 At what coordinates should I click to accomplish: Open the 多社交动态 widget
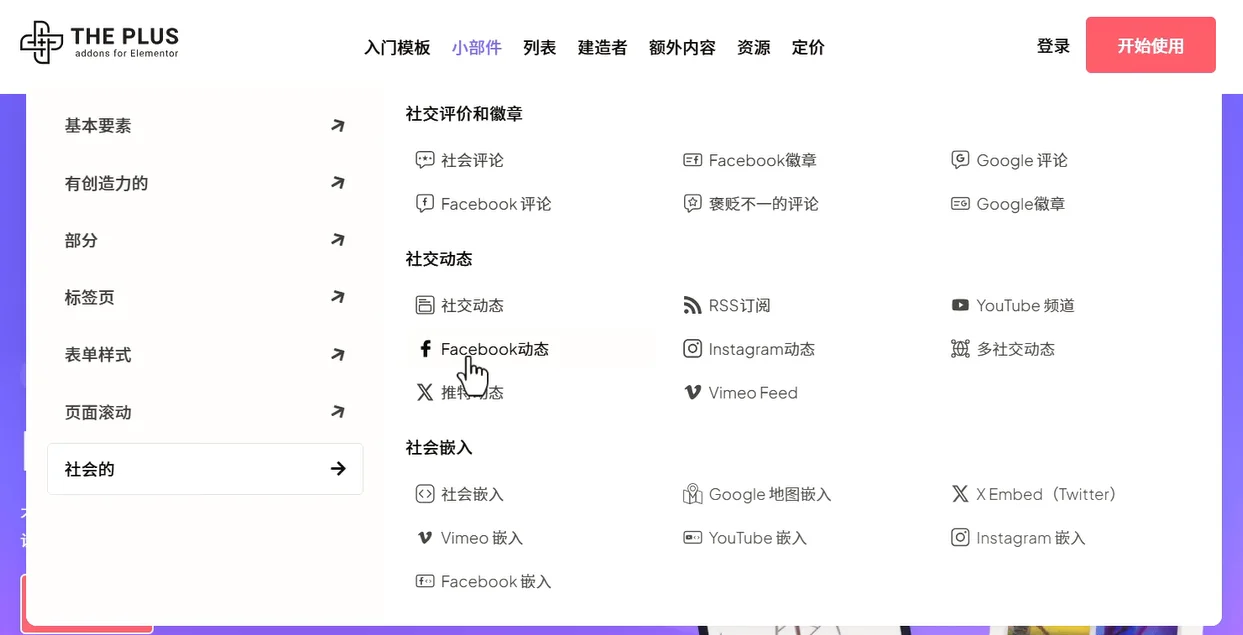1015,349
